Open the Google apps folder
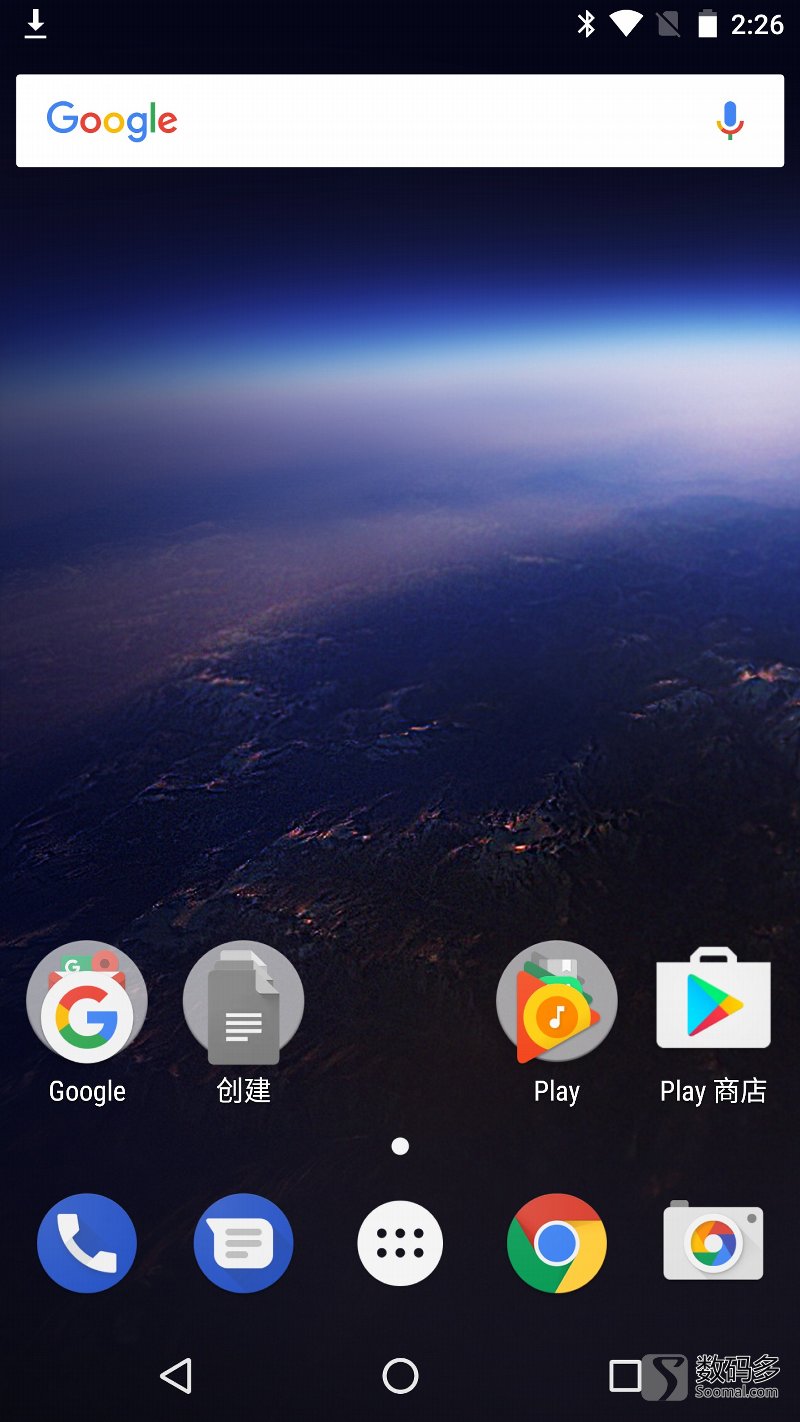Viewport: 800px width, 1422px height. [x=87, y=1003]
